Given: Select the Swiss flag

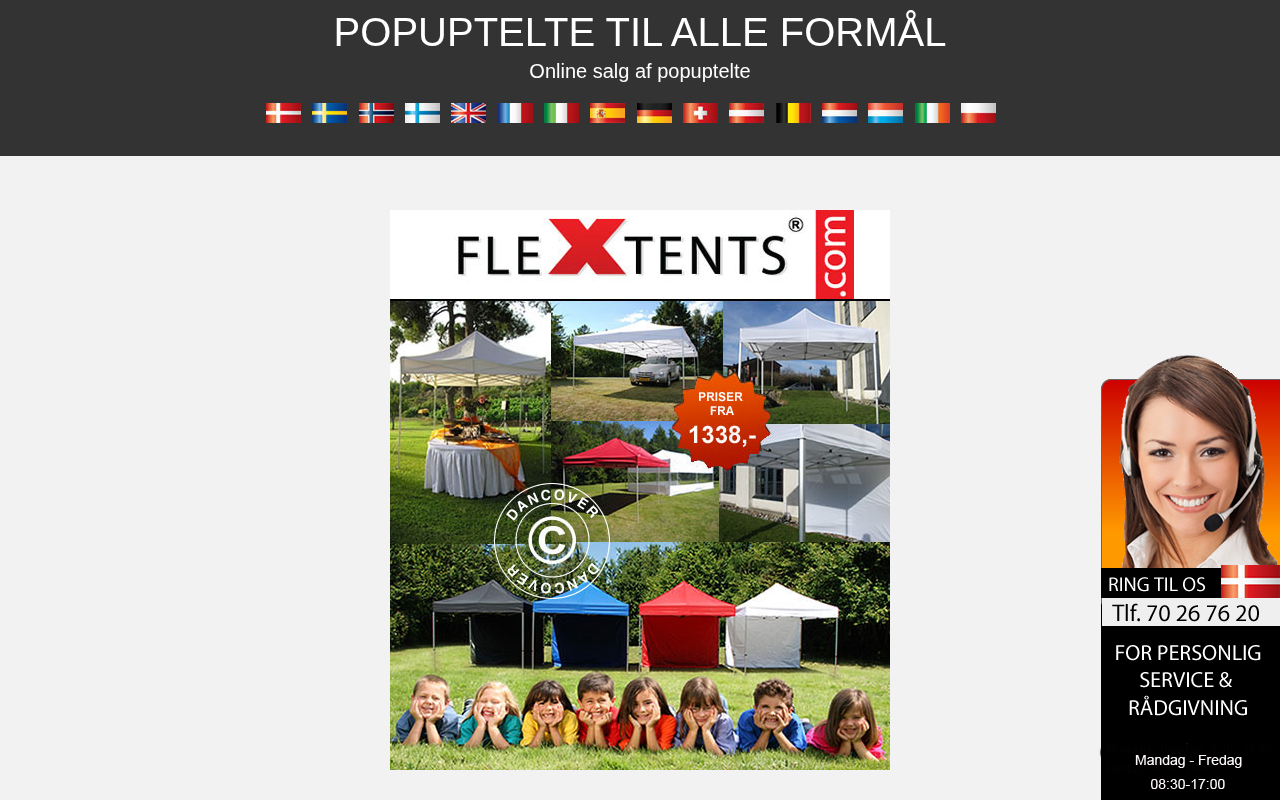Looking at the screenshot, I should point(700,113).
